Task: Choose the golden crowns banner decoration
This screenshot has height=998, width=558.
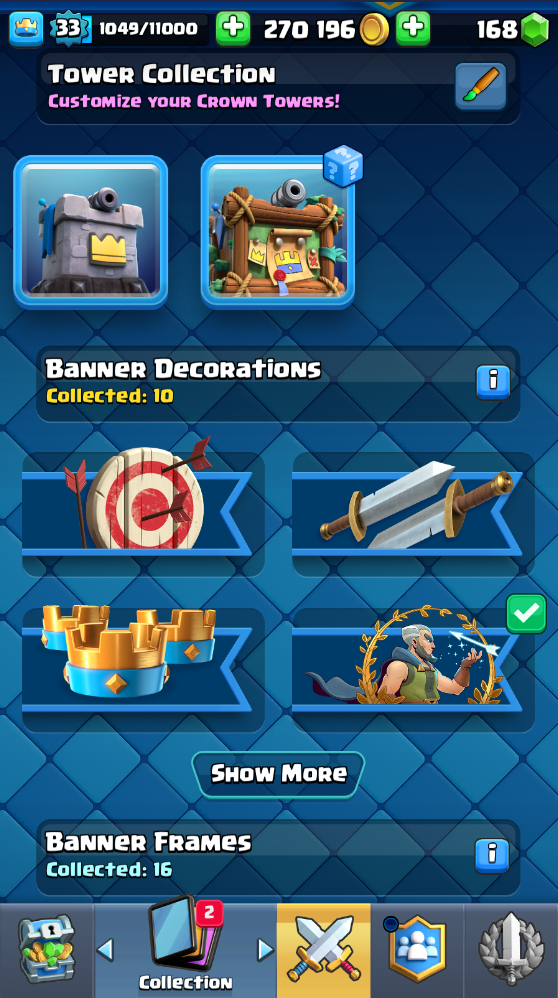Action: 143,669
